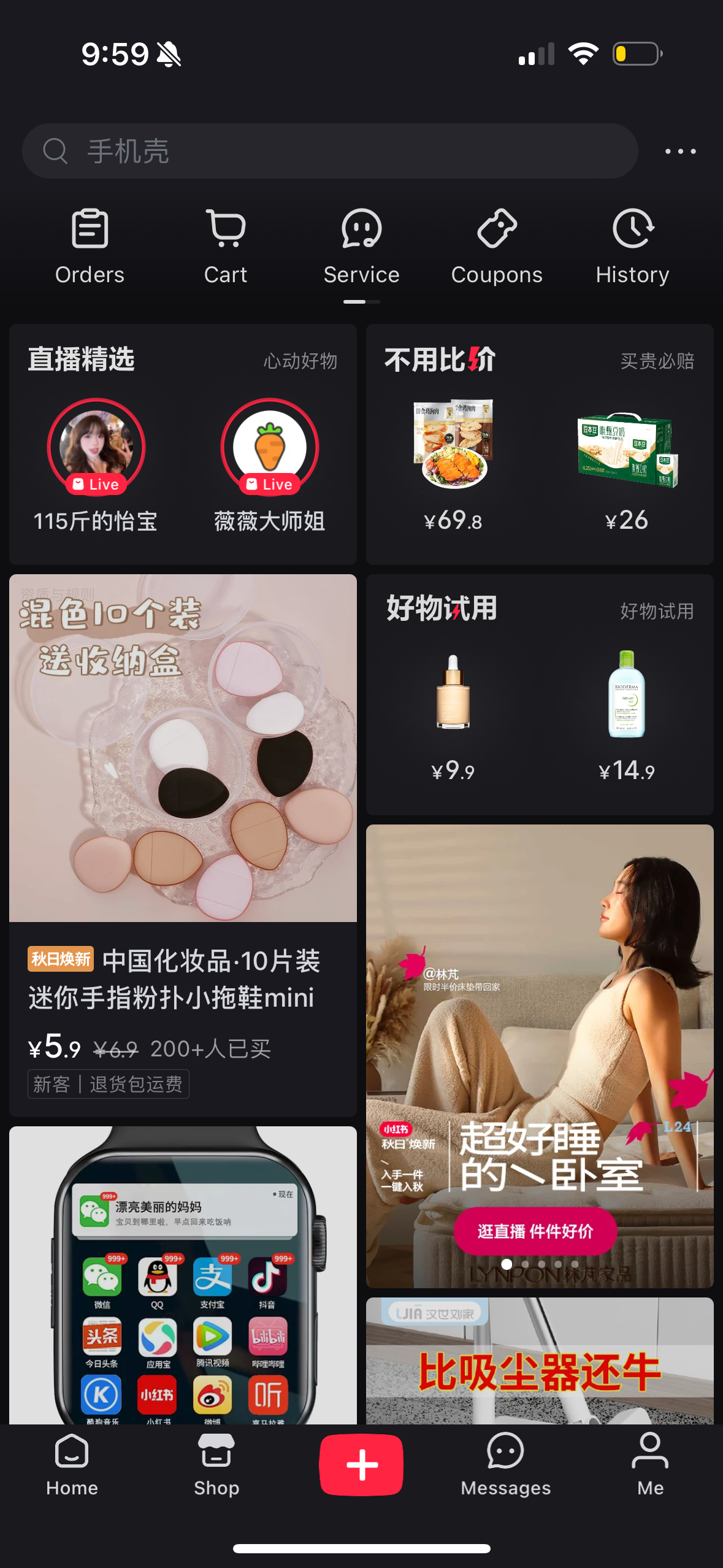
Task: Open browsing History icon
Action: pyautogui.click(x=632, y=244)
